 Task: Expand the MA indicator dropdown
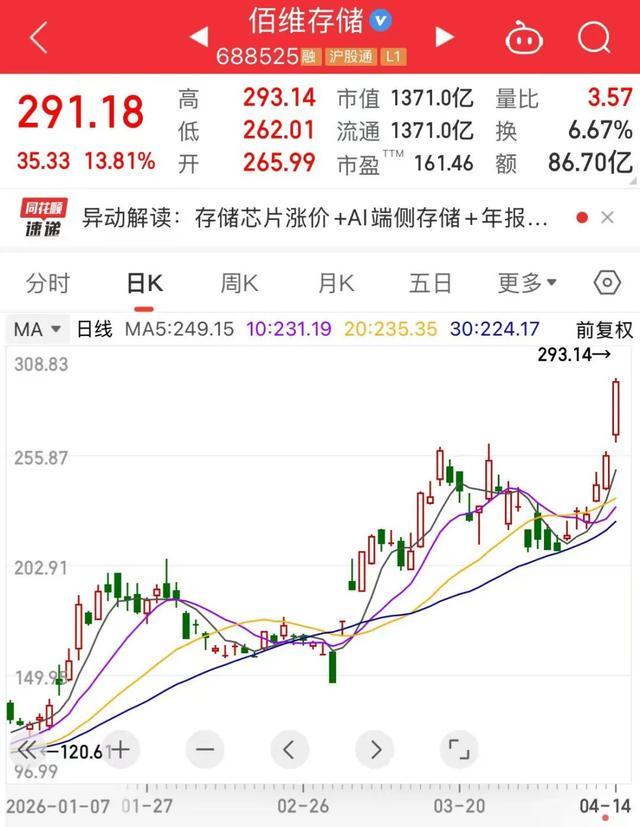tap(37, 329)
